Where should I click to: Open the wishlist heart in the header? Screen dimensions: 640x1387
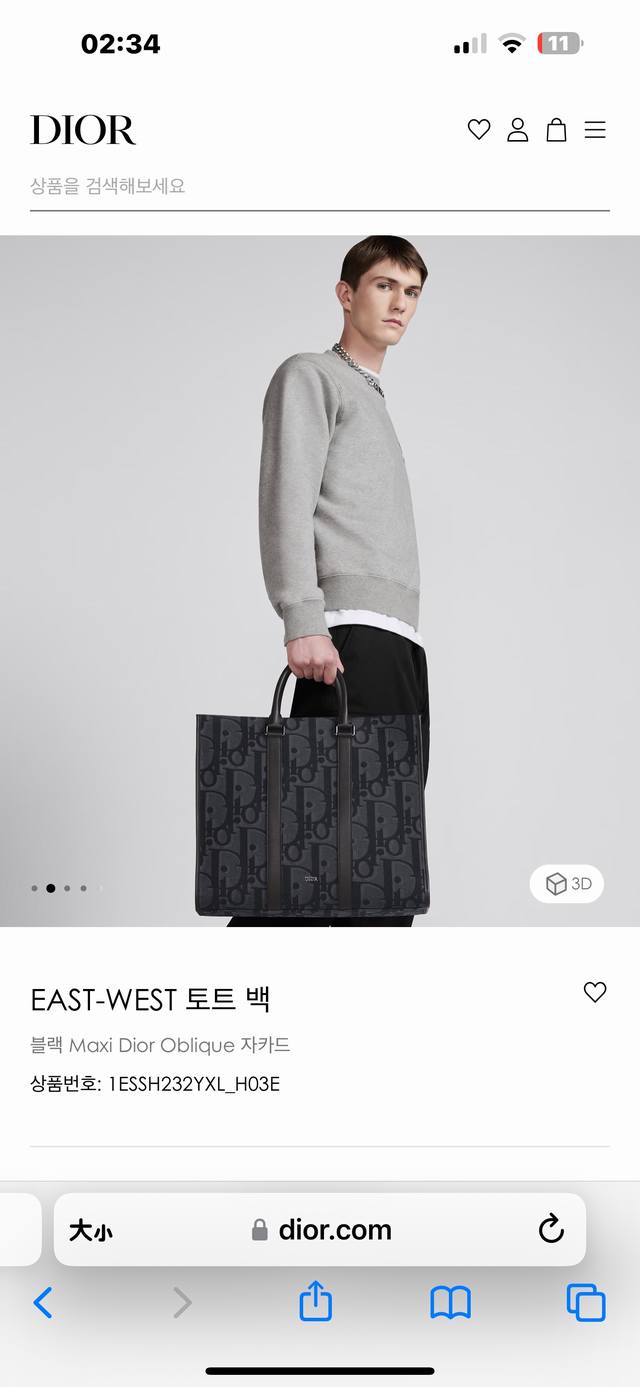coord(479,130)
